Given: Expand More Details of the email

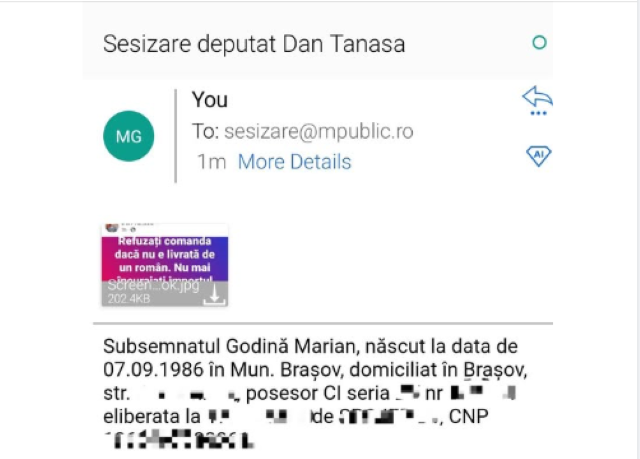Looking at the screenshot, I should [294, 162].
